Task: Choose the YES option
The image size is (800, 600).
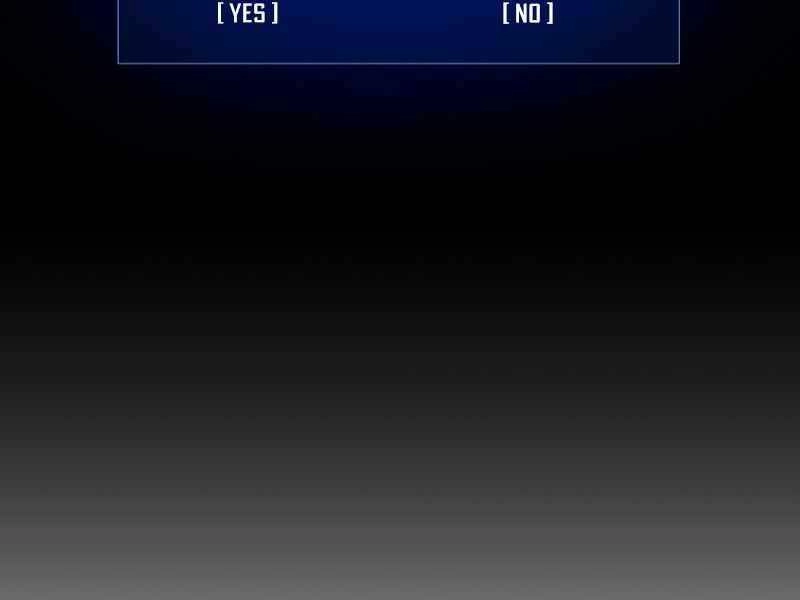Action: 247,14
